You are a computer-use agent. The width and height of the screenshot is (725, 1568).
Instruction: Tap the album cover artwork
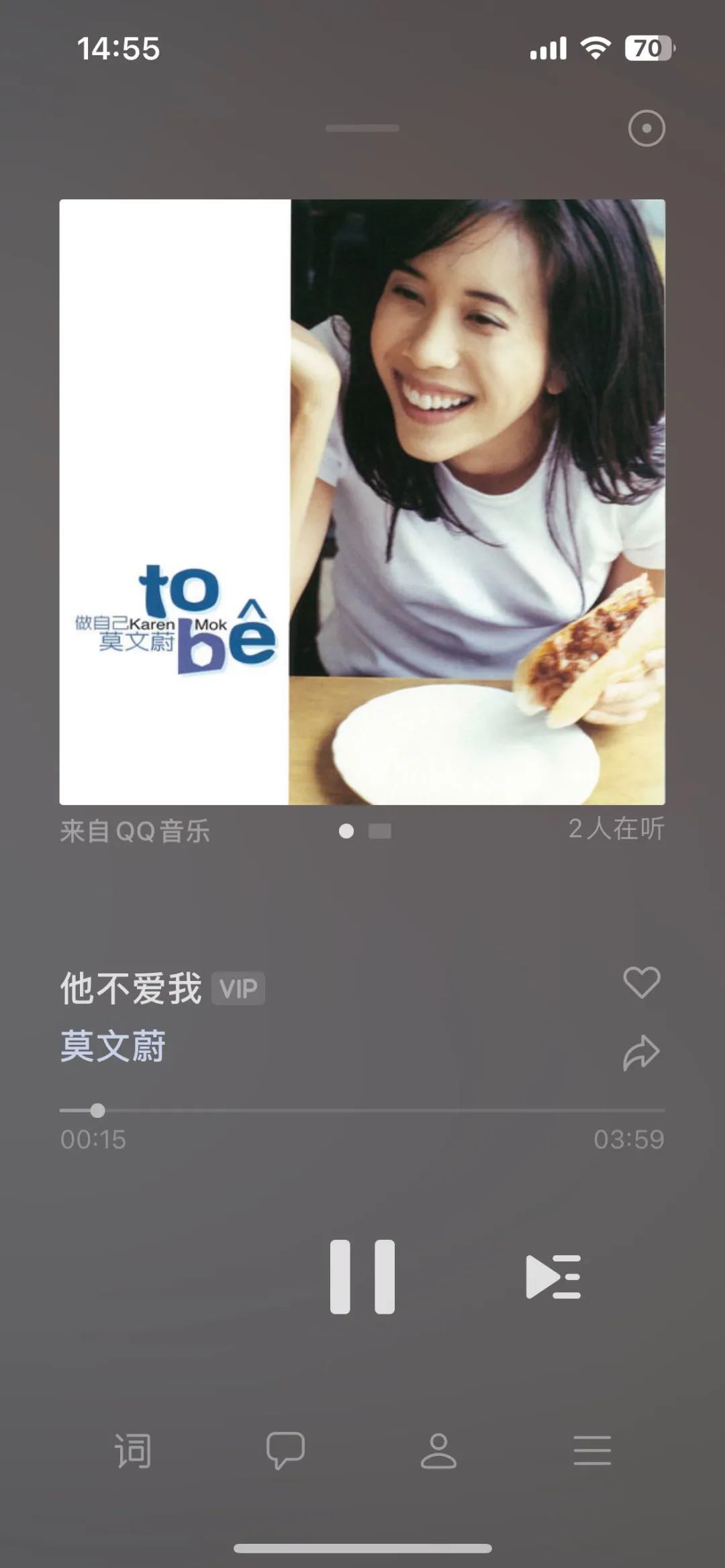tap(362, 503)
